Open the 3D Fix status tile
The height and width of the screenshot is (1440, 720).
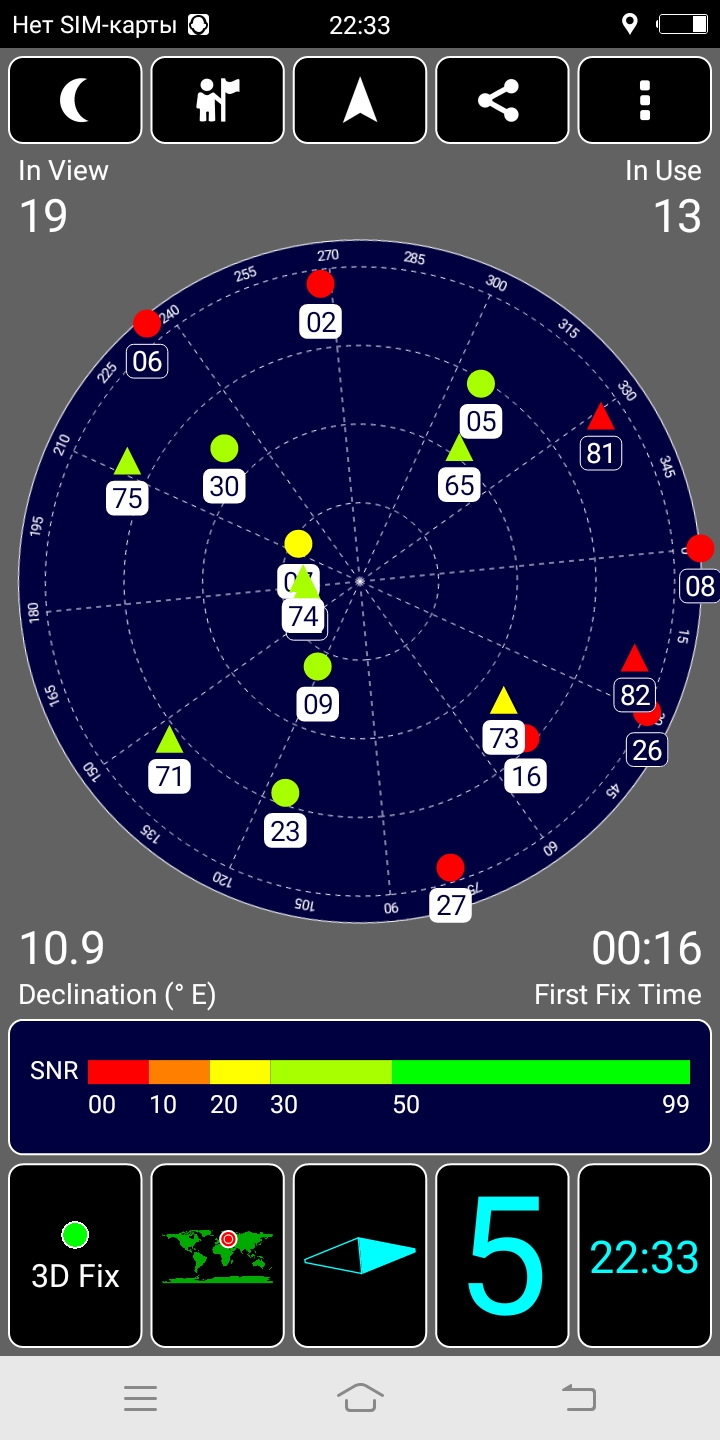click(x=75, y=1256)
